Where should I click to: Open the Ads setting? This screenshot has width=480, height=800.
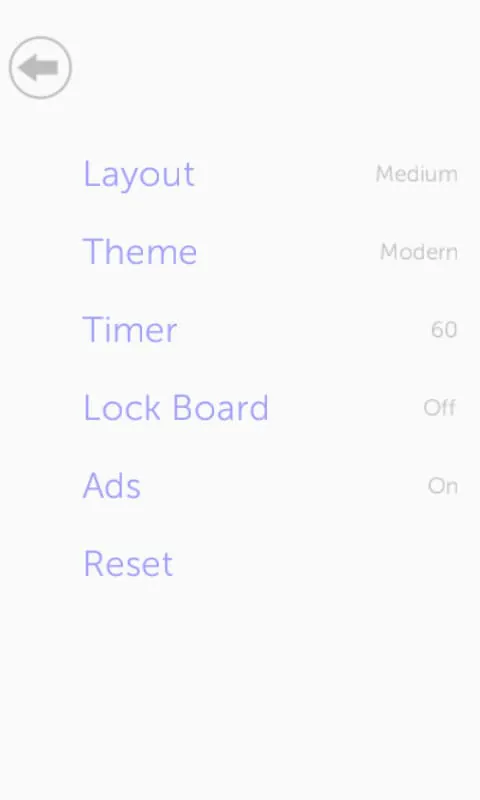pyautogui.click(x=270, y=485)
